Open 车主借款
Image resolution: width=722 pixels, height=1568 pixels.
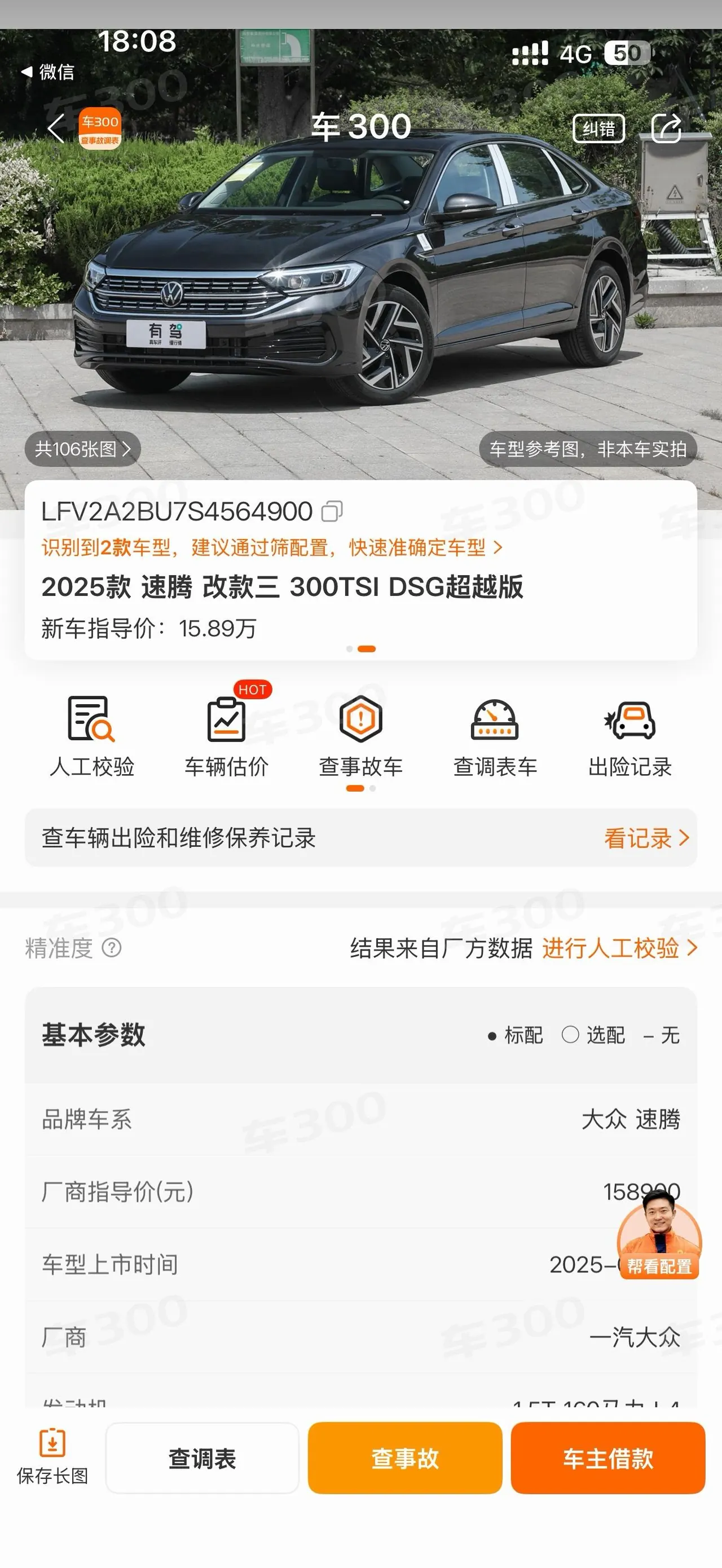click(x=608, y=1458)
